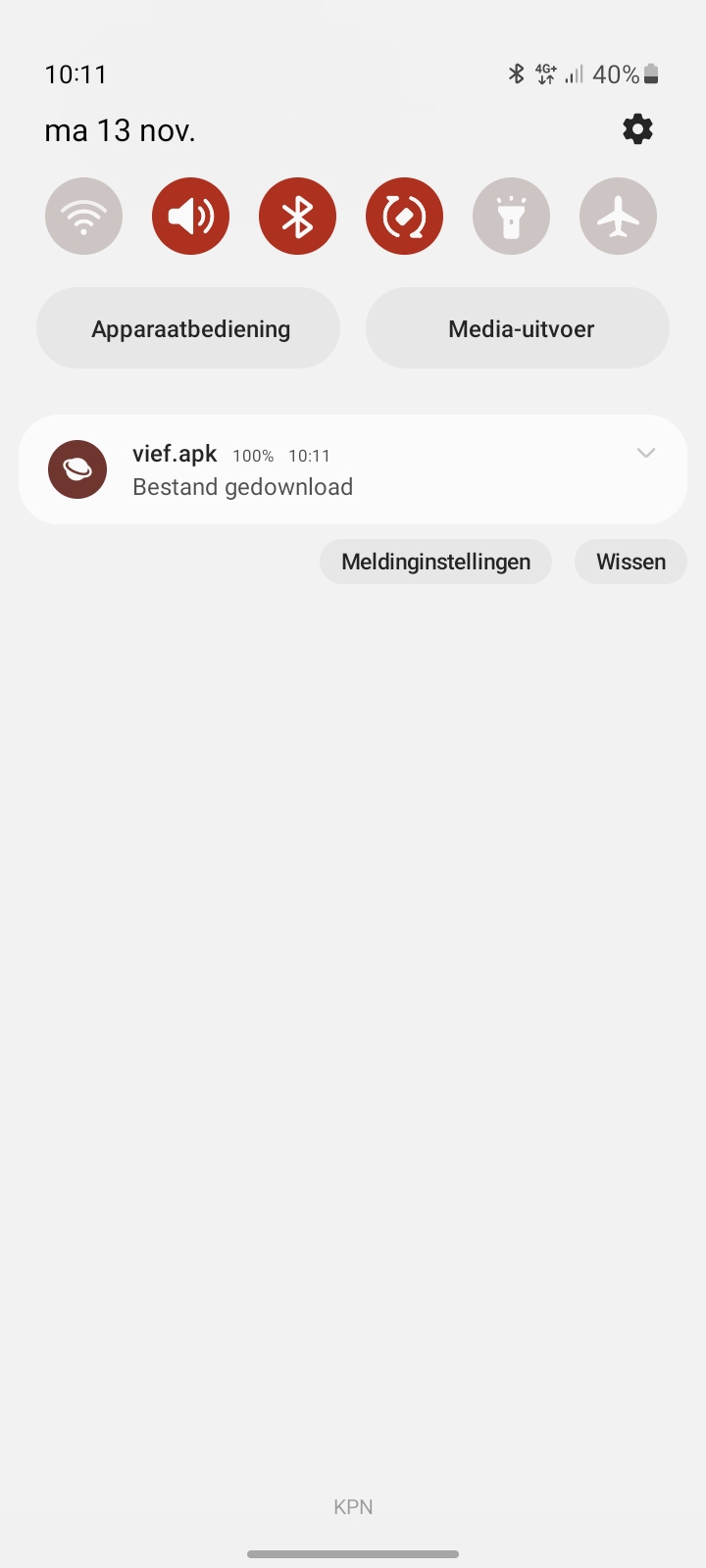Enable airplane mode
The image size is (706, 1568).
[618, 217]
